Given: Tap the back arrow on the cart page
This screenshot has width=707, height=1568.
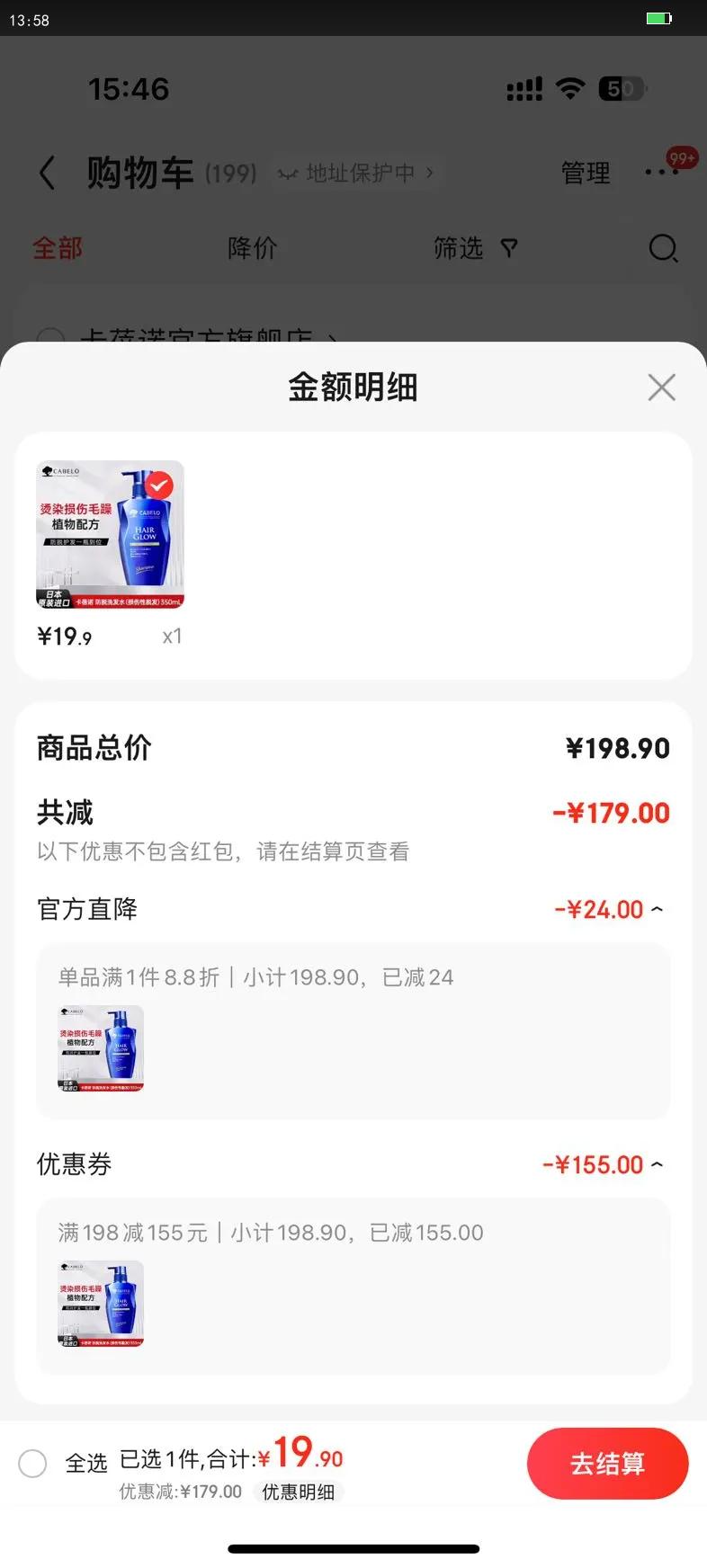Looking at the screenshot, I should point(47,173).
